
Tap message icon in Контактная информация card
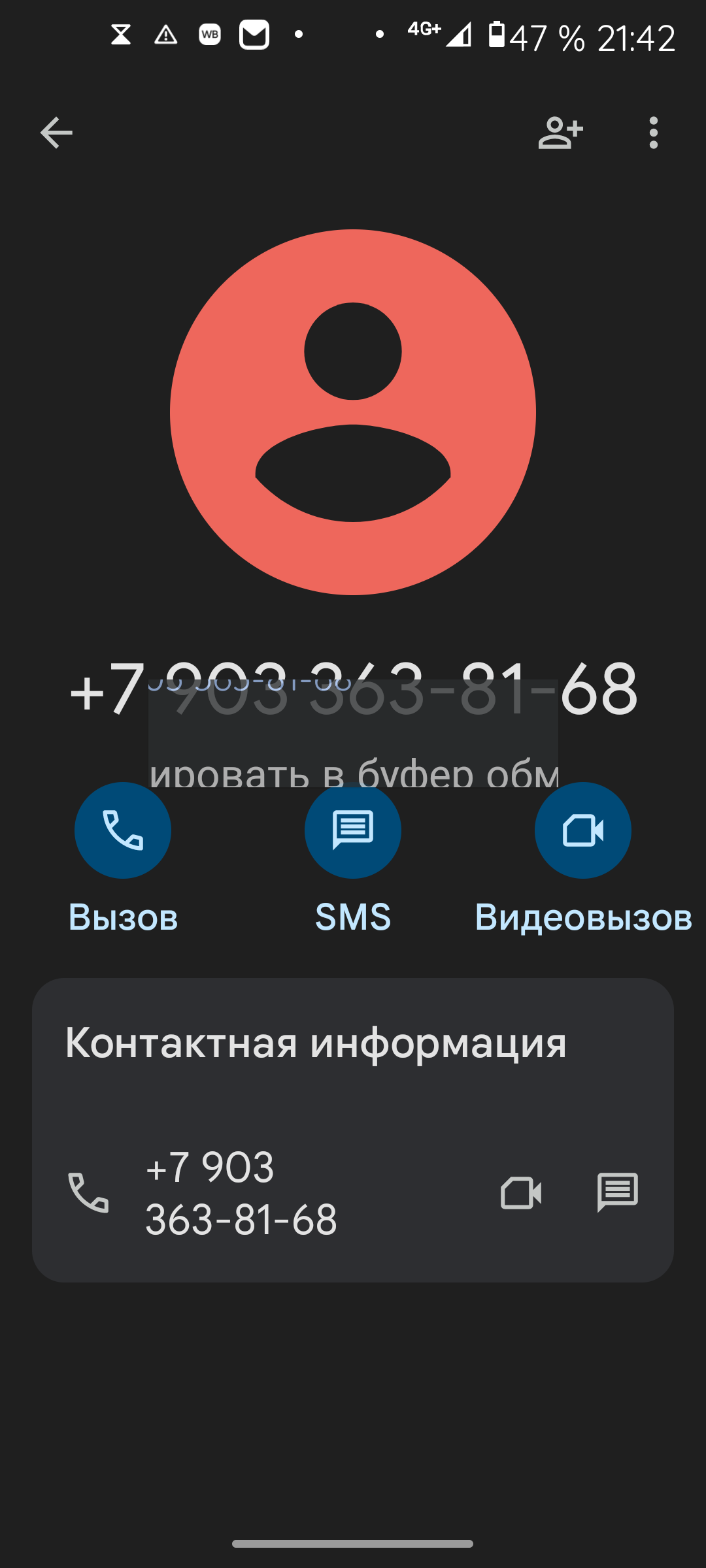click(x=617, y=1193)
